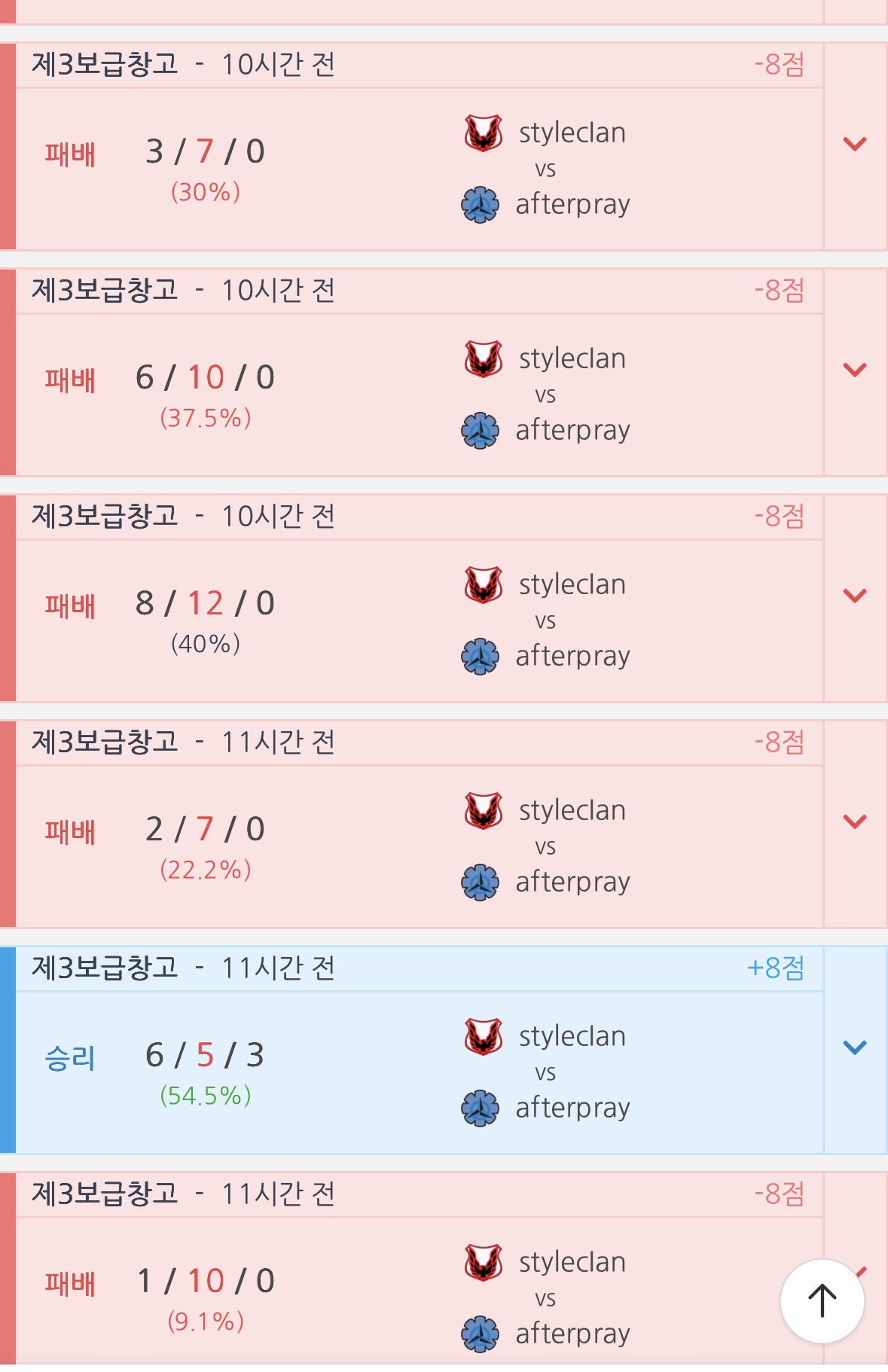
Task: Tap the scroll-to-top arrow button
Action: pyautogui.click(x=822, y=1300)
